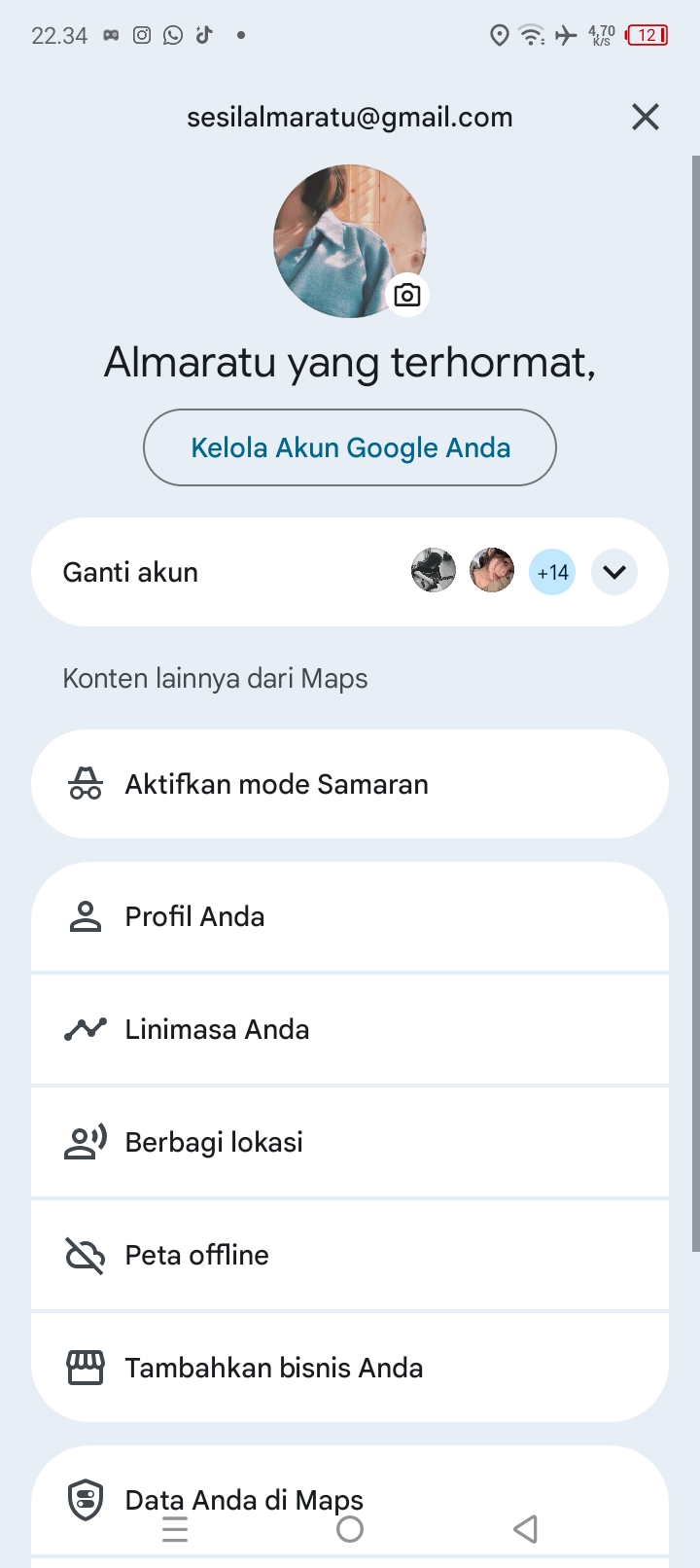Go back using system back button
This screenshot has width=700, height=1568.
(x=525, y=1529)
